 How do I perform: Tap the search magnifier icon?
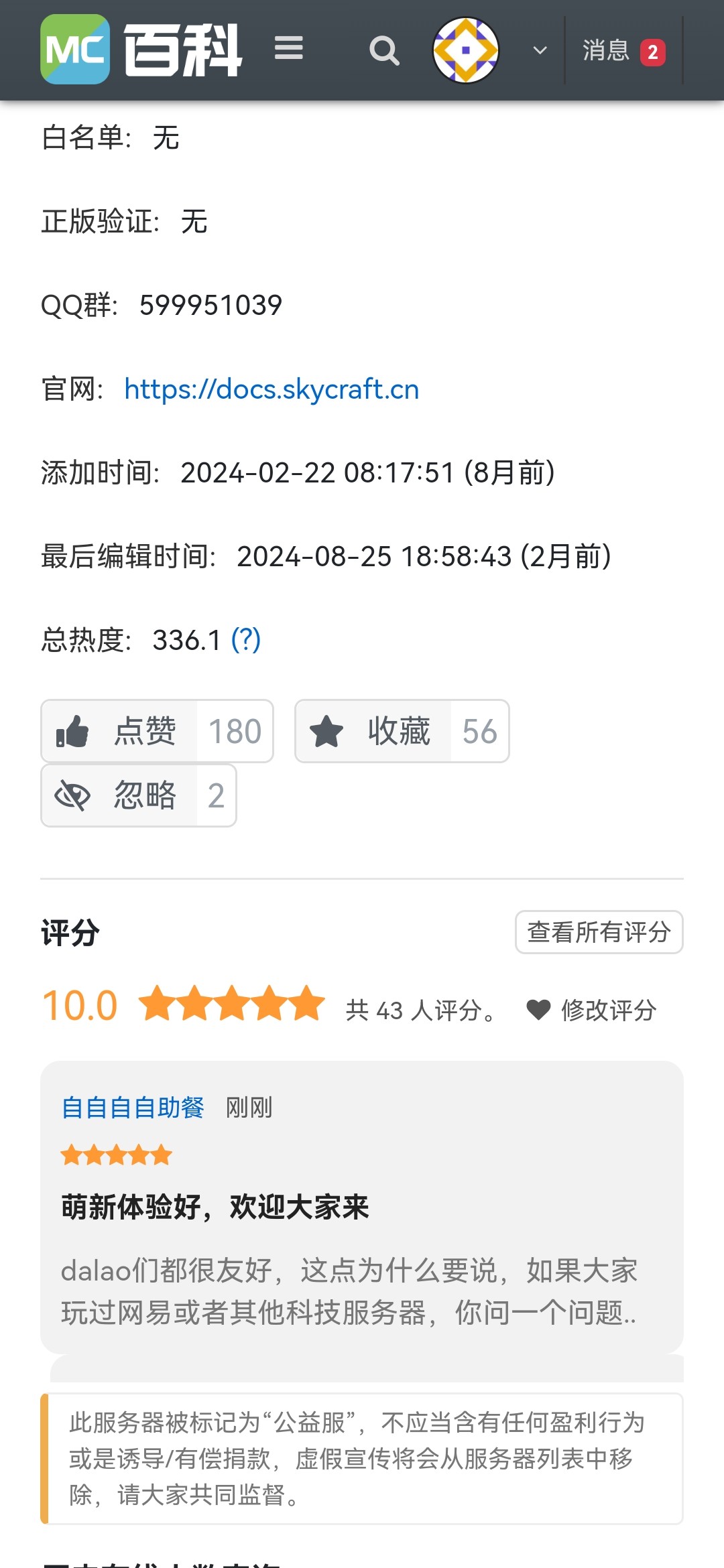coord(384,50)
